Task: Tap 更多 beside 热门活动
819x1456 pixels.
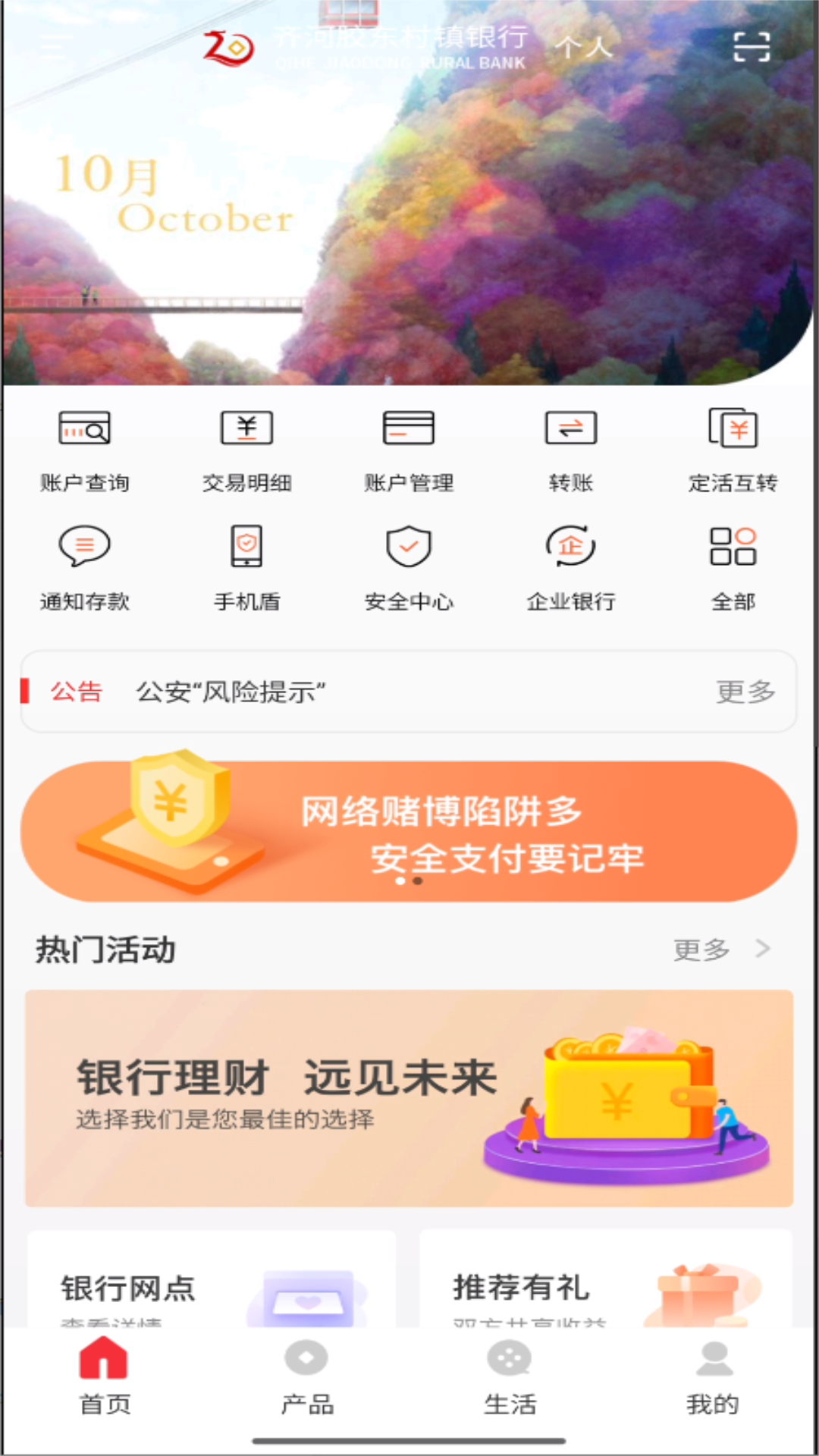Action: pos(719,949)
